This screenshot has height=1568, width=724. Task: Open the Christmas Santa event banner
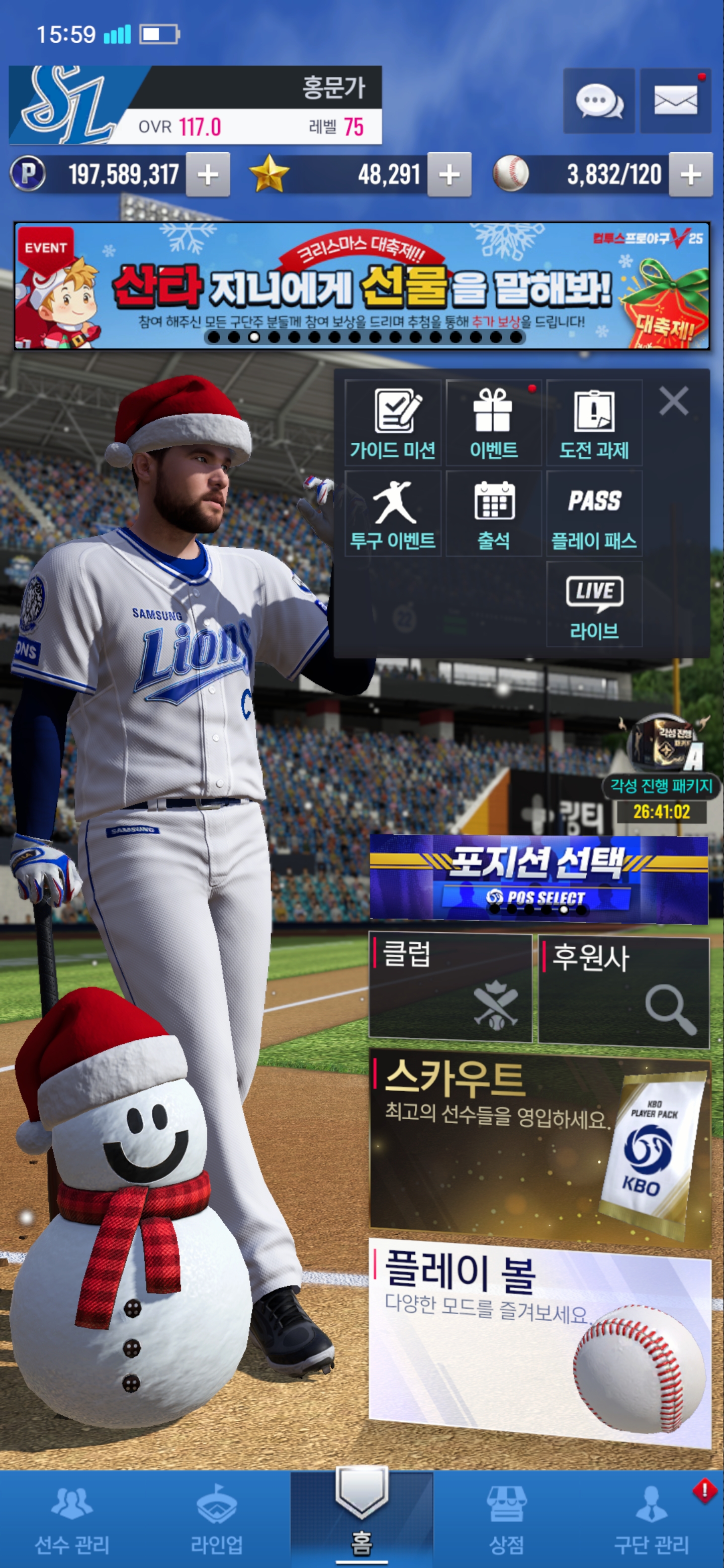pos(361,286)
